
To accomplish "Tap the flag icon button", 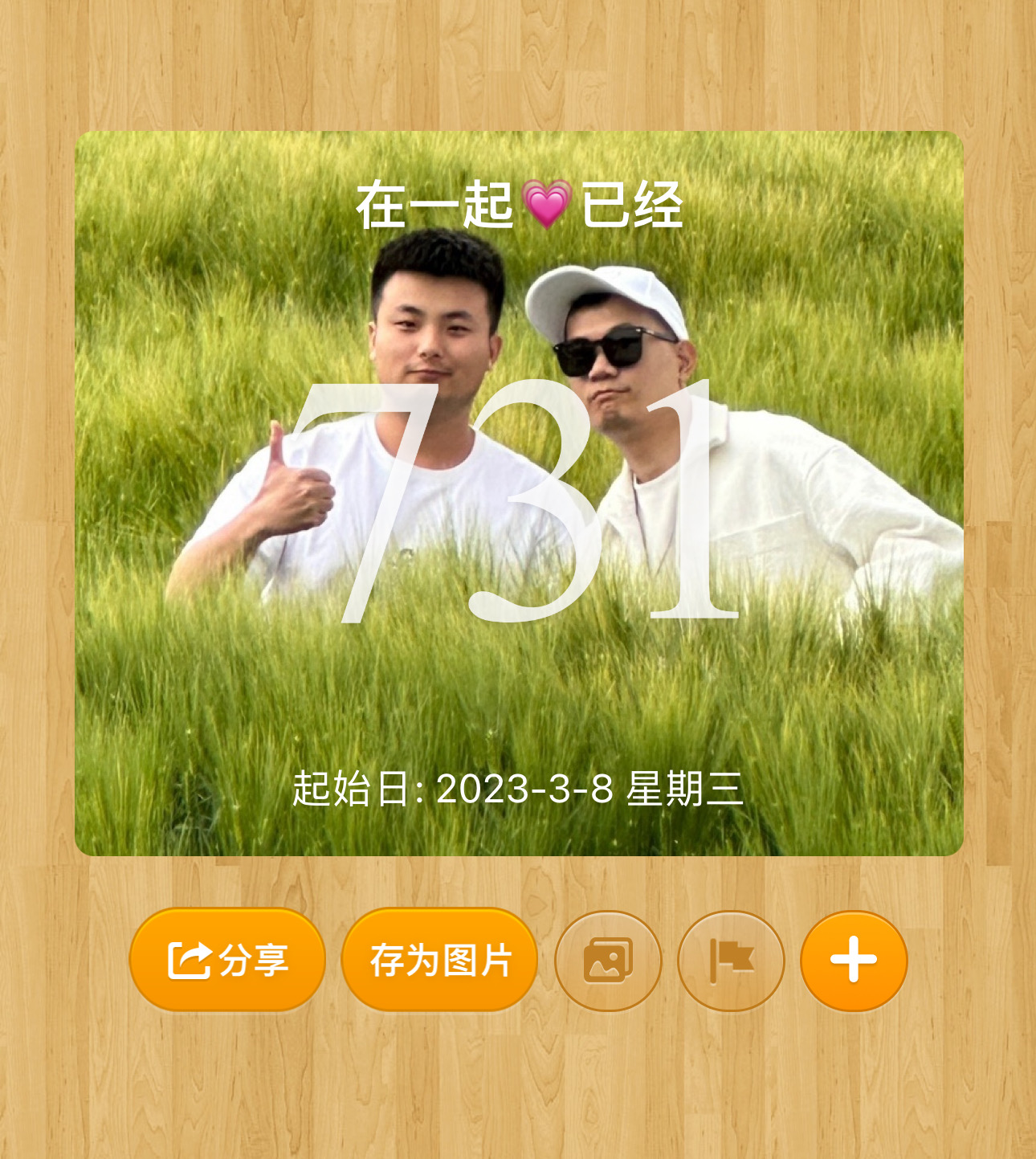I will pos(731,961).
